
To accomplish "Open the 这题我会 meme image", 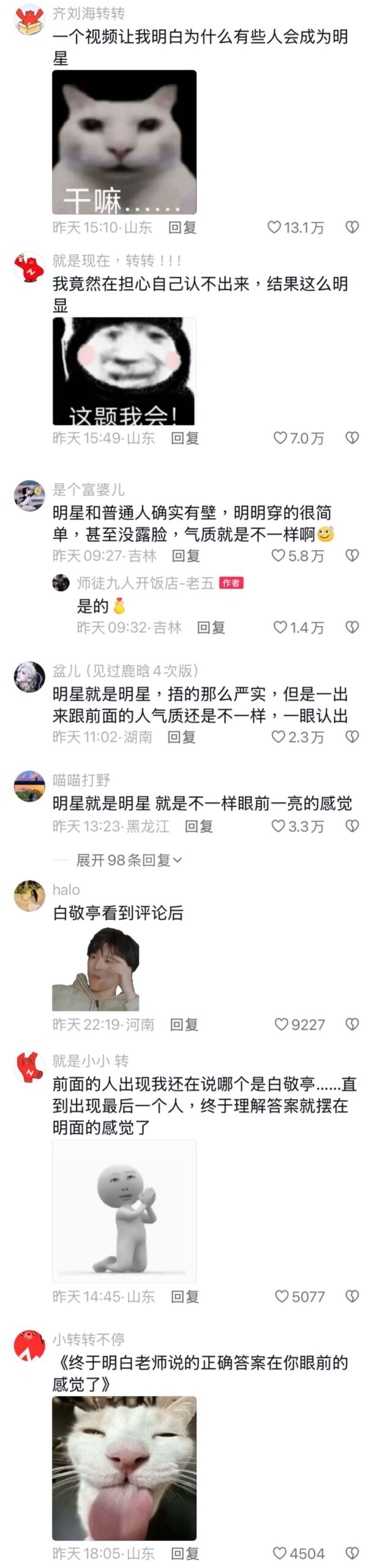I will [x=124, y=371].
